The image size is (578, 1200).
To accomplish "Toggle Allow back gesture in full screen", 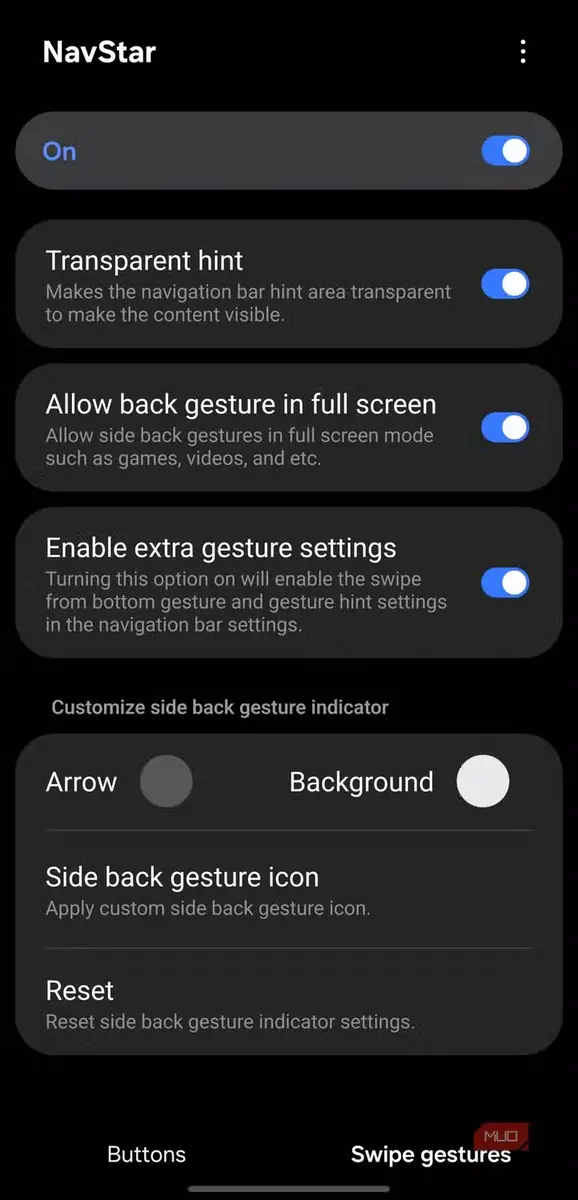I will pyautogui.click(x=505, y=428).
